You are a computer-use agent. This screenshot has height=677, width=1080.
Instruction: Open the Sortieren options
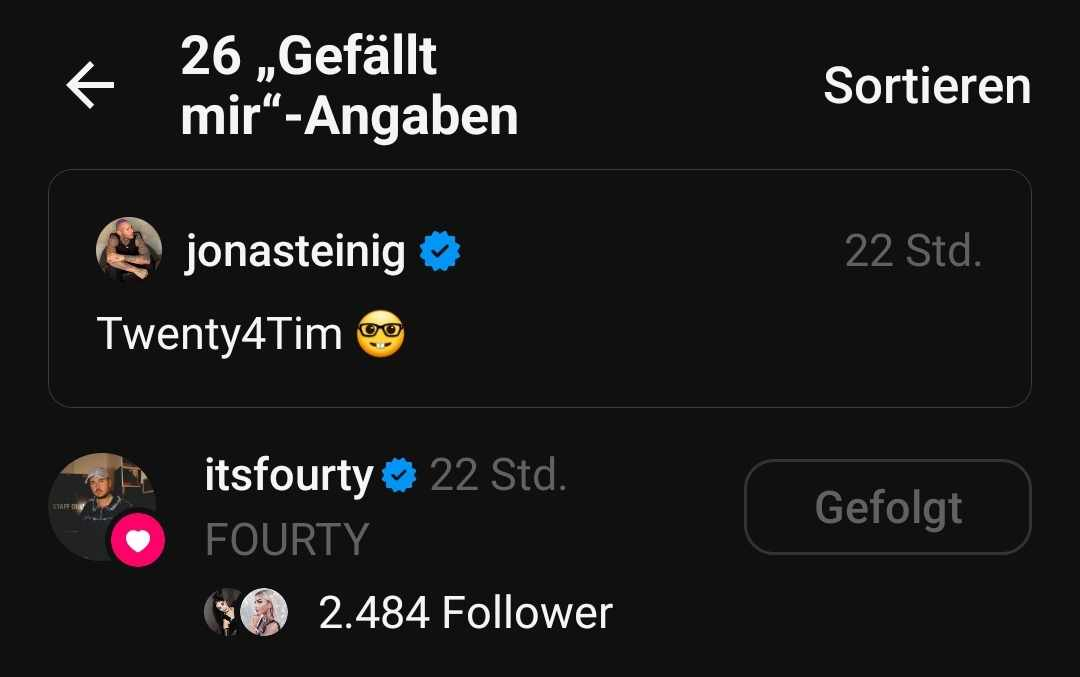tap(926, 87)
